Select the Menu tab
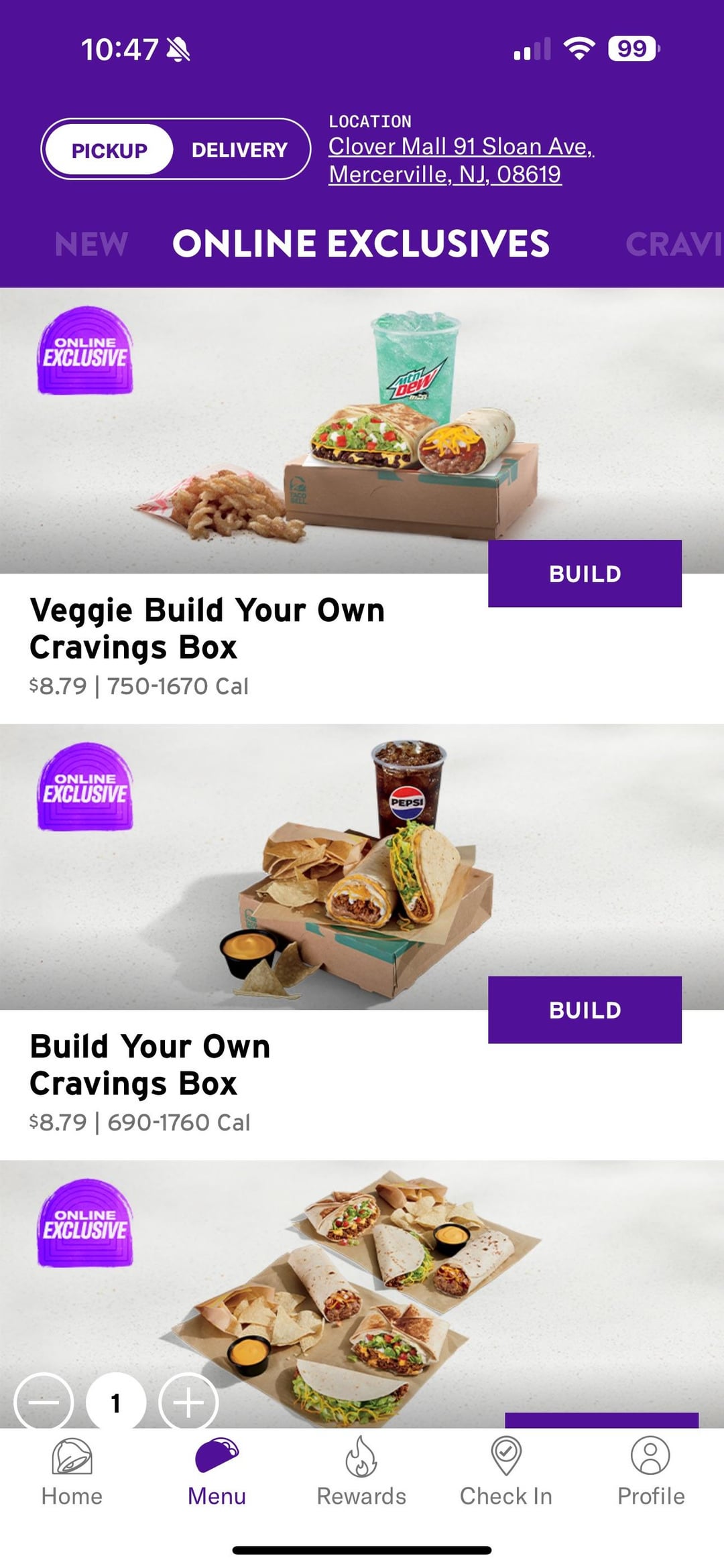724x1568 pixels. pos(217,1472)
